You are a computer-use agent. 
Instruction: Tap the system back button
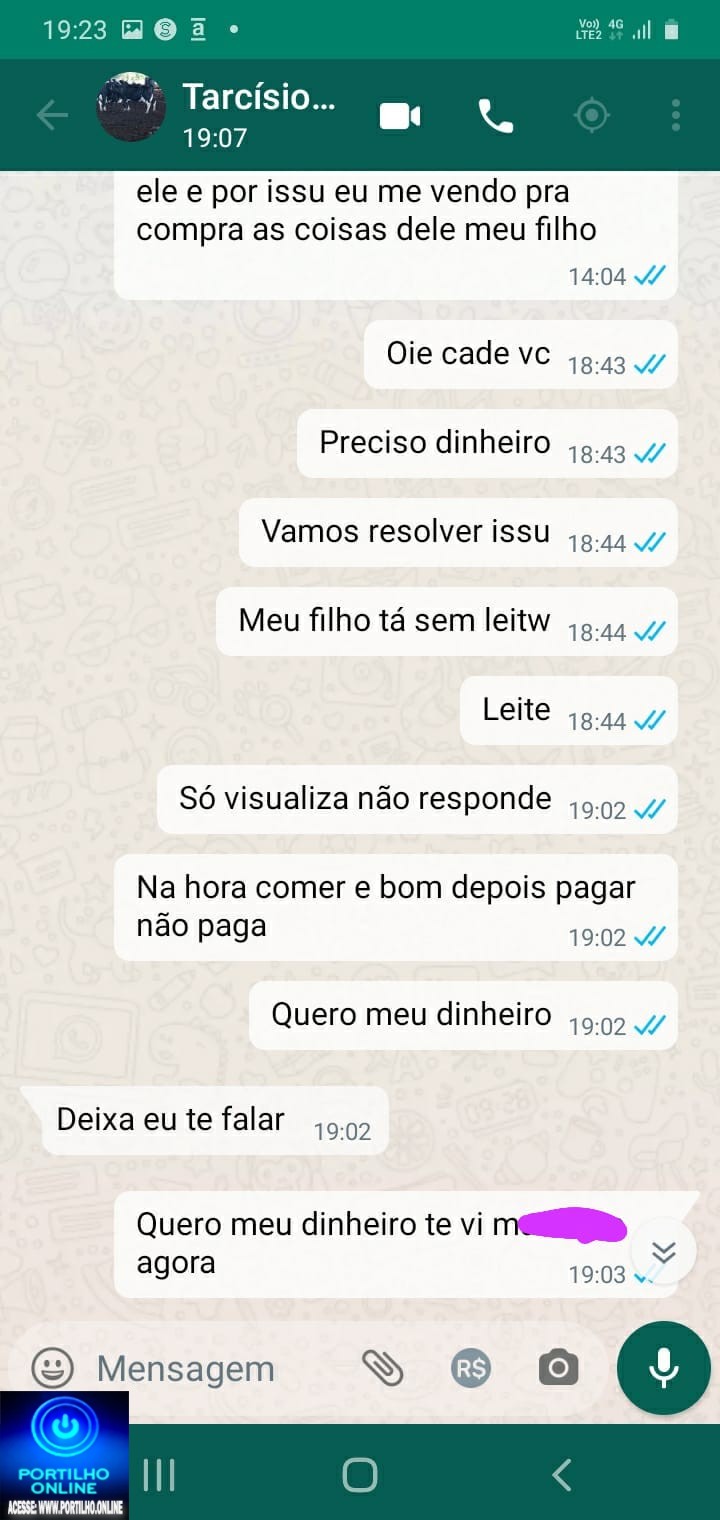(562, 1474)
